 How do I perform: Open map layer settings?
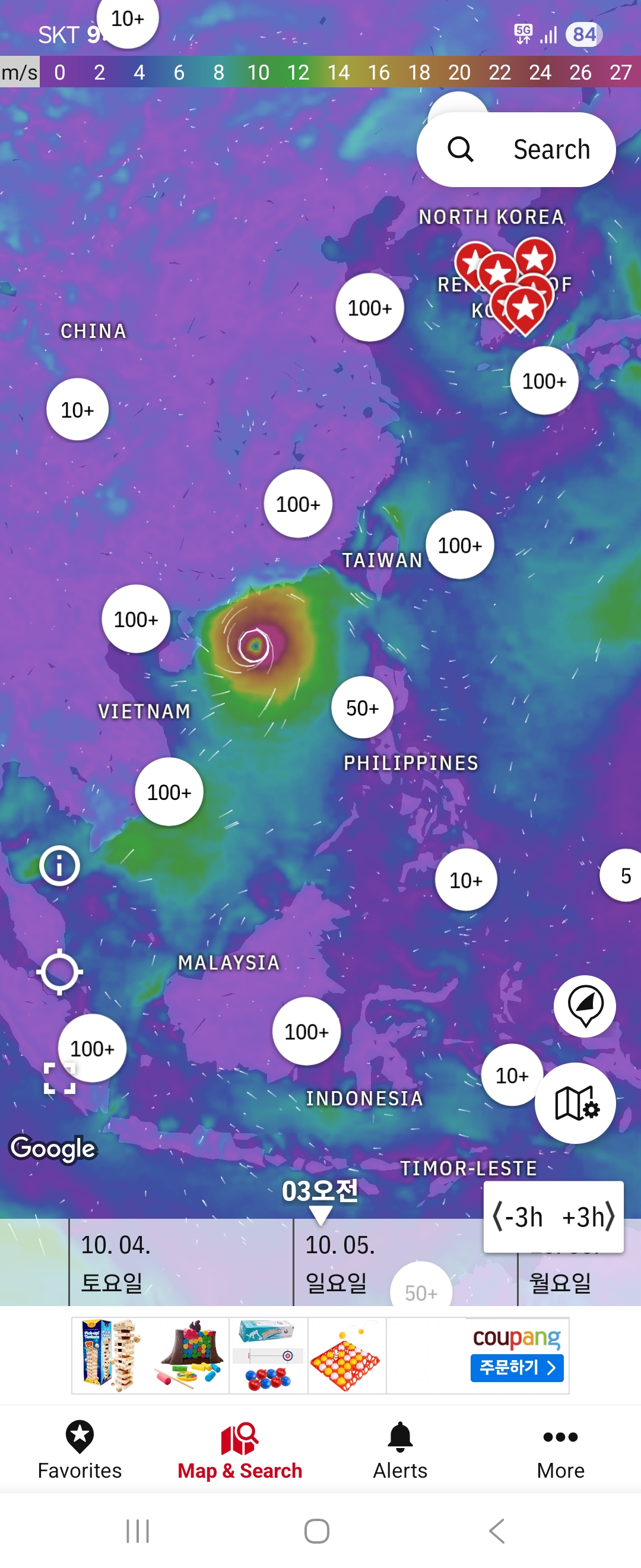coord(575,1103)
